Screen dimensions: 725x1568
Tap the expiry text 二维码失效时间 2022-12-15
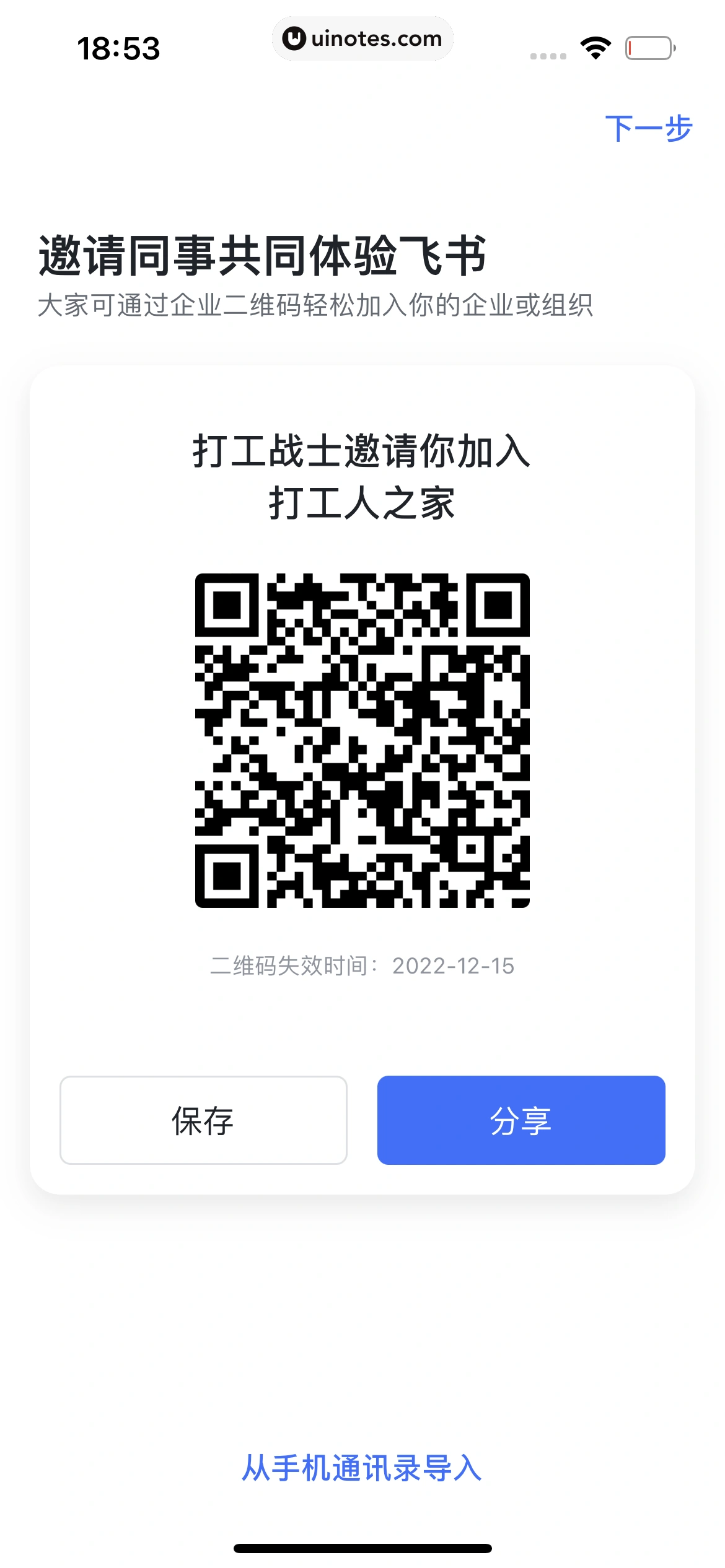tap(362, 966)
